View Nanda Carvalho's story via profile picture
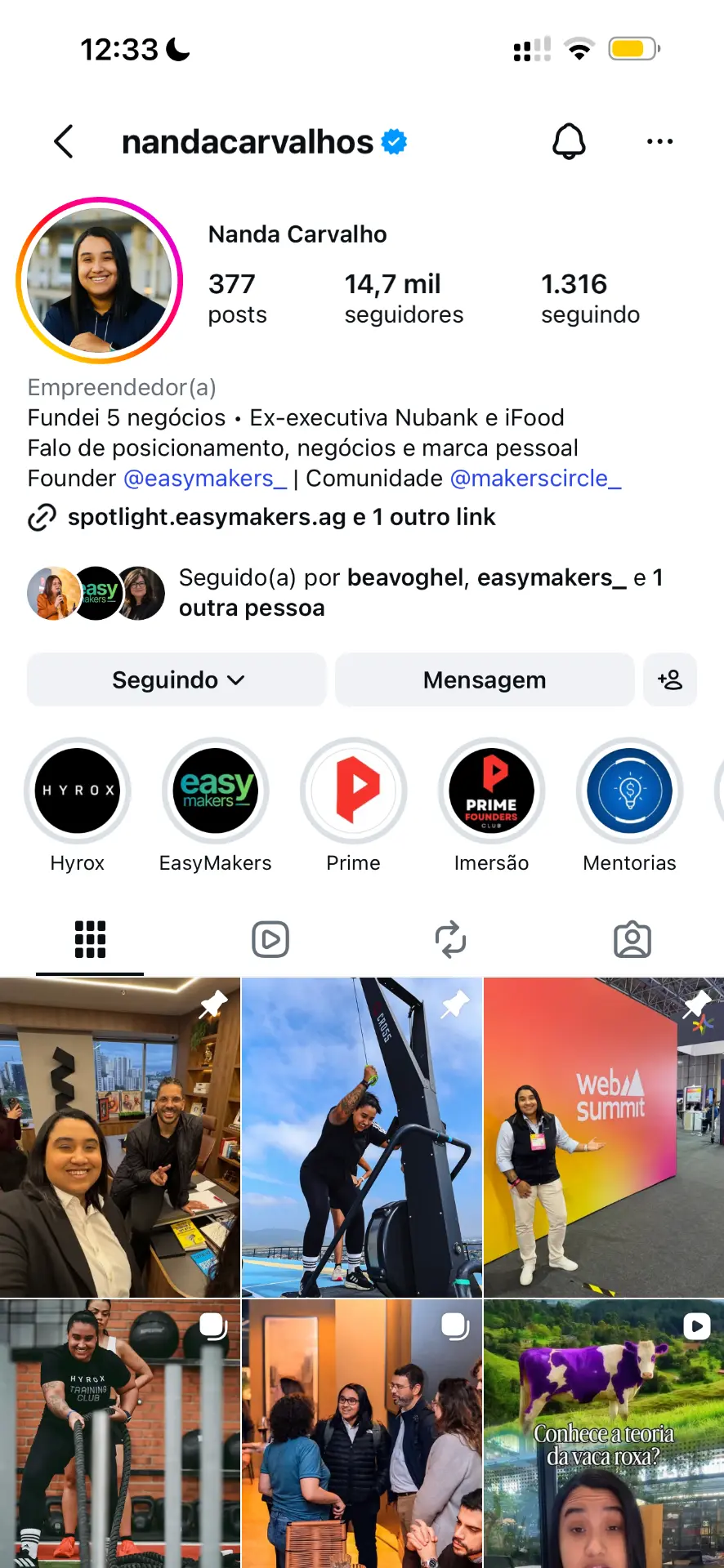 pyautogui.click(x=99, y=280)
